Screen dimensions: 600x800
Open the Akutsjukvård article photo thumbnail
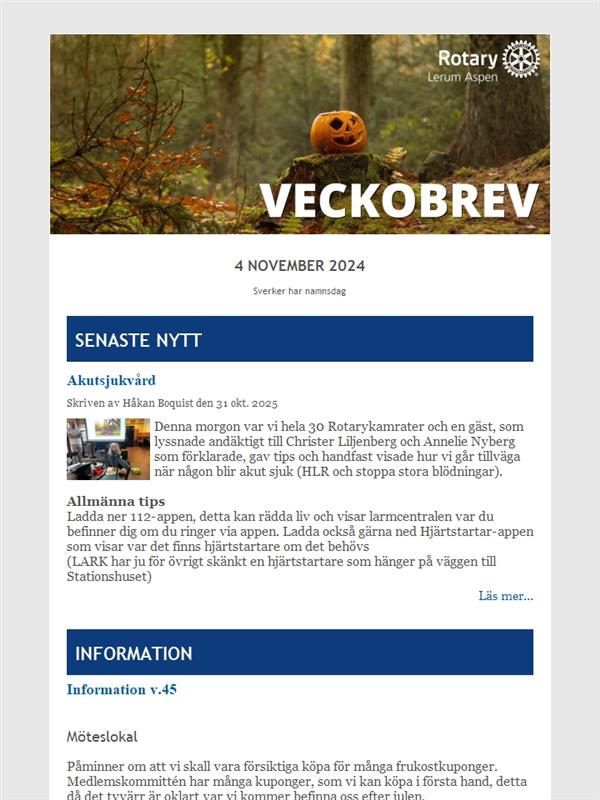(108, 449)
